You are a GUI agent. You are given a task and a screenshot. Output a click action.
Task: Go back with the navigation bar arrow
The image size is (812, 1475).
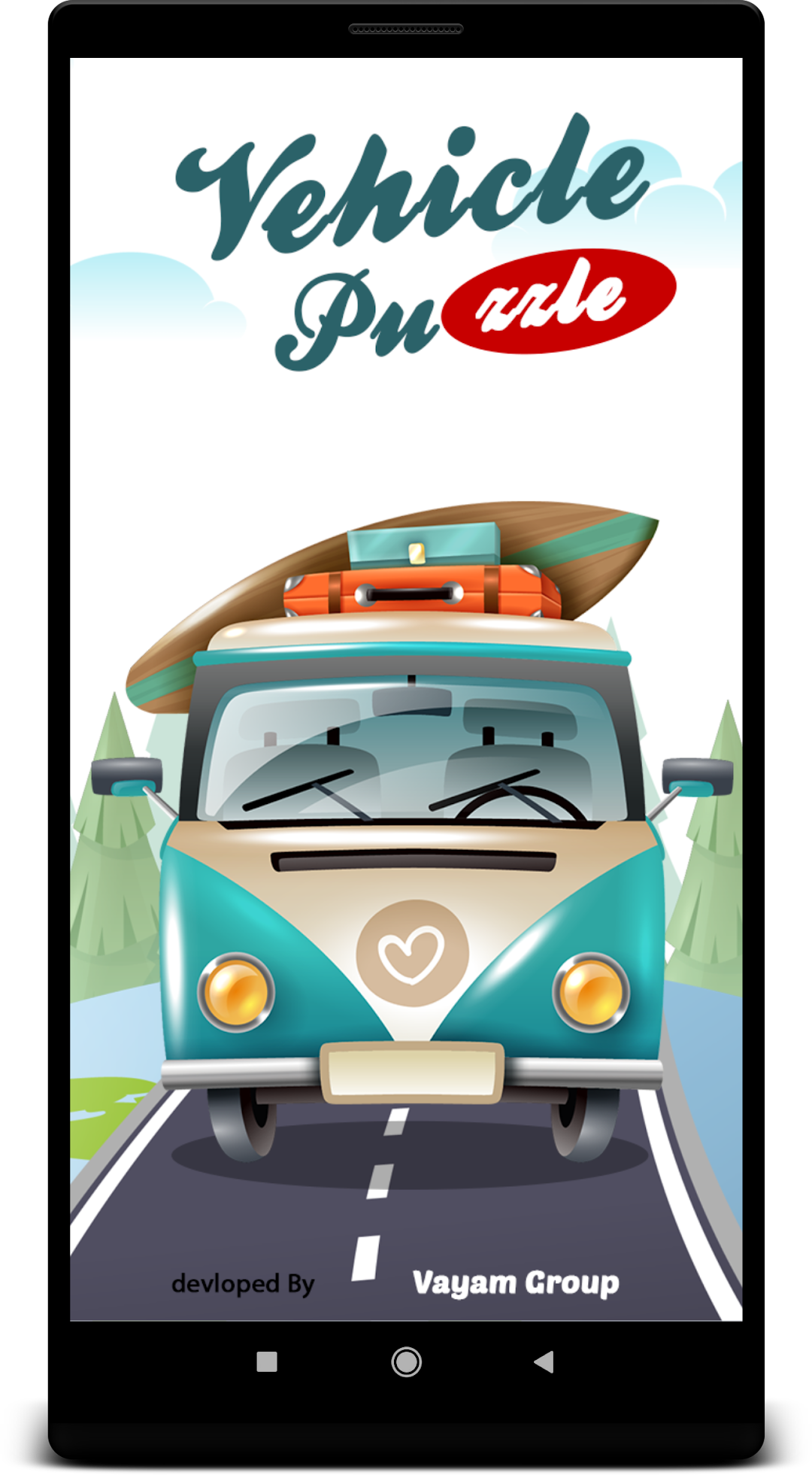tap(544, 1361)
